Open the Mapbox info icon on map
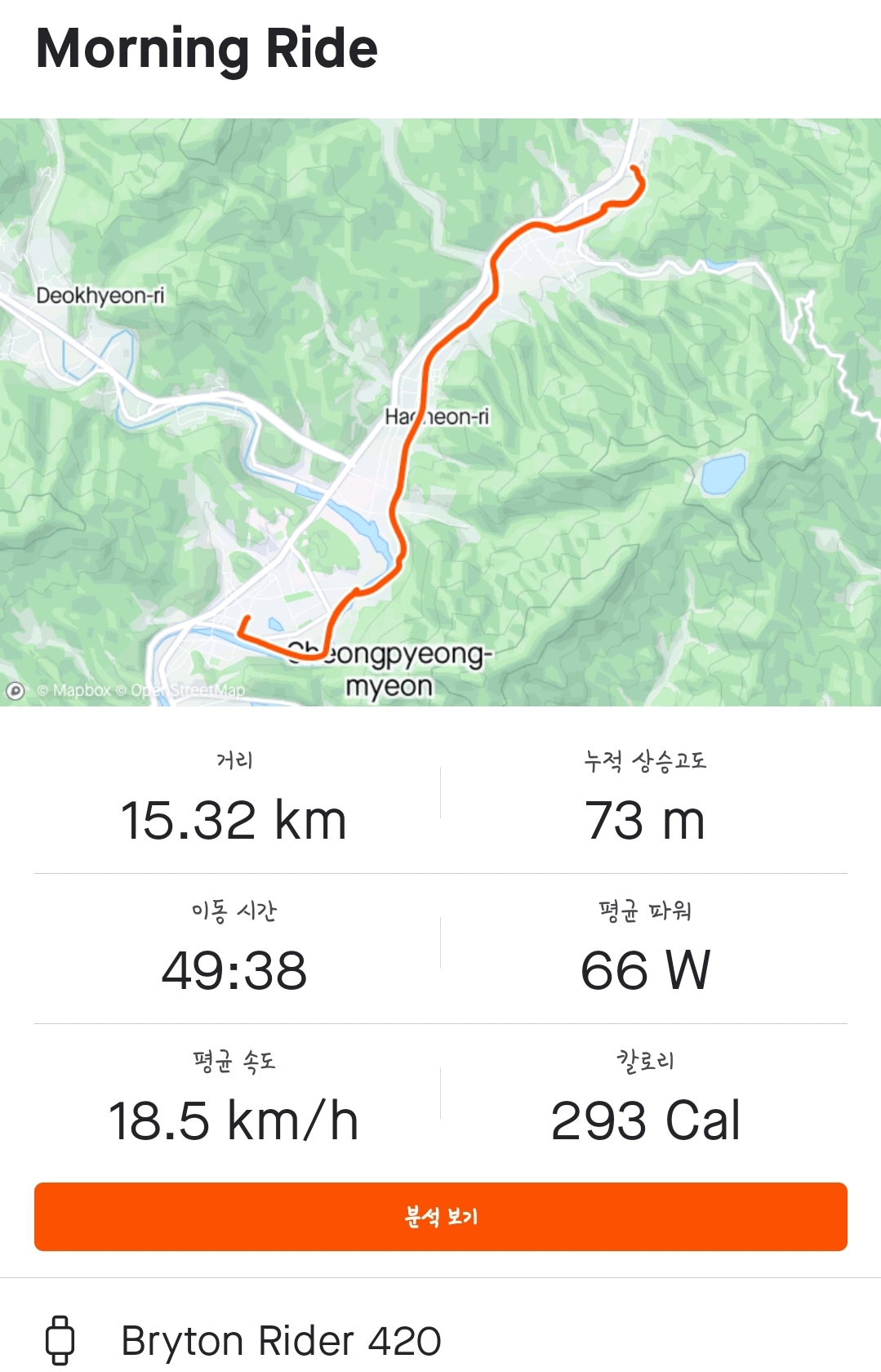881x1372 pixels. pos(15,691)
